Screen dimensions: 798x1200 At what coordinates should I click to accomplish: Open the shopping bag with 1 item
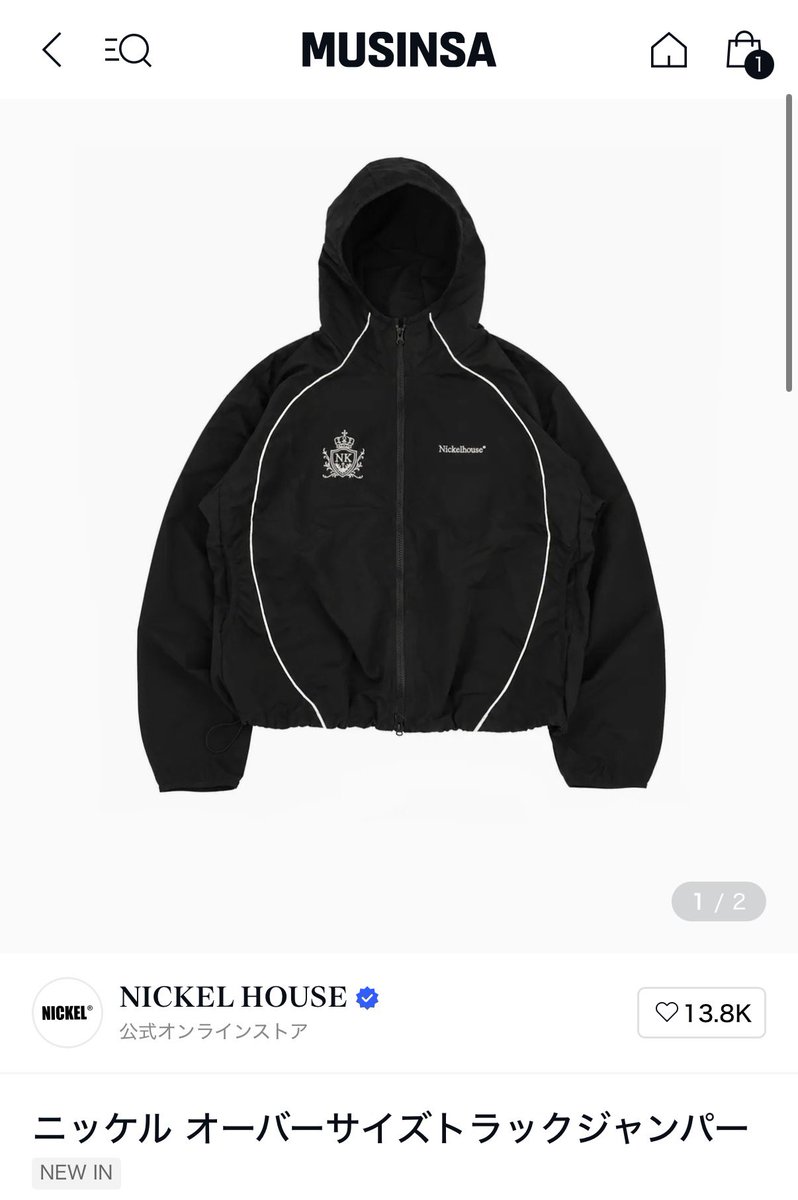[747, 52]
